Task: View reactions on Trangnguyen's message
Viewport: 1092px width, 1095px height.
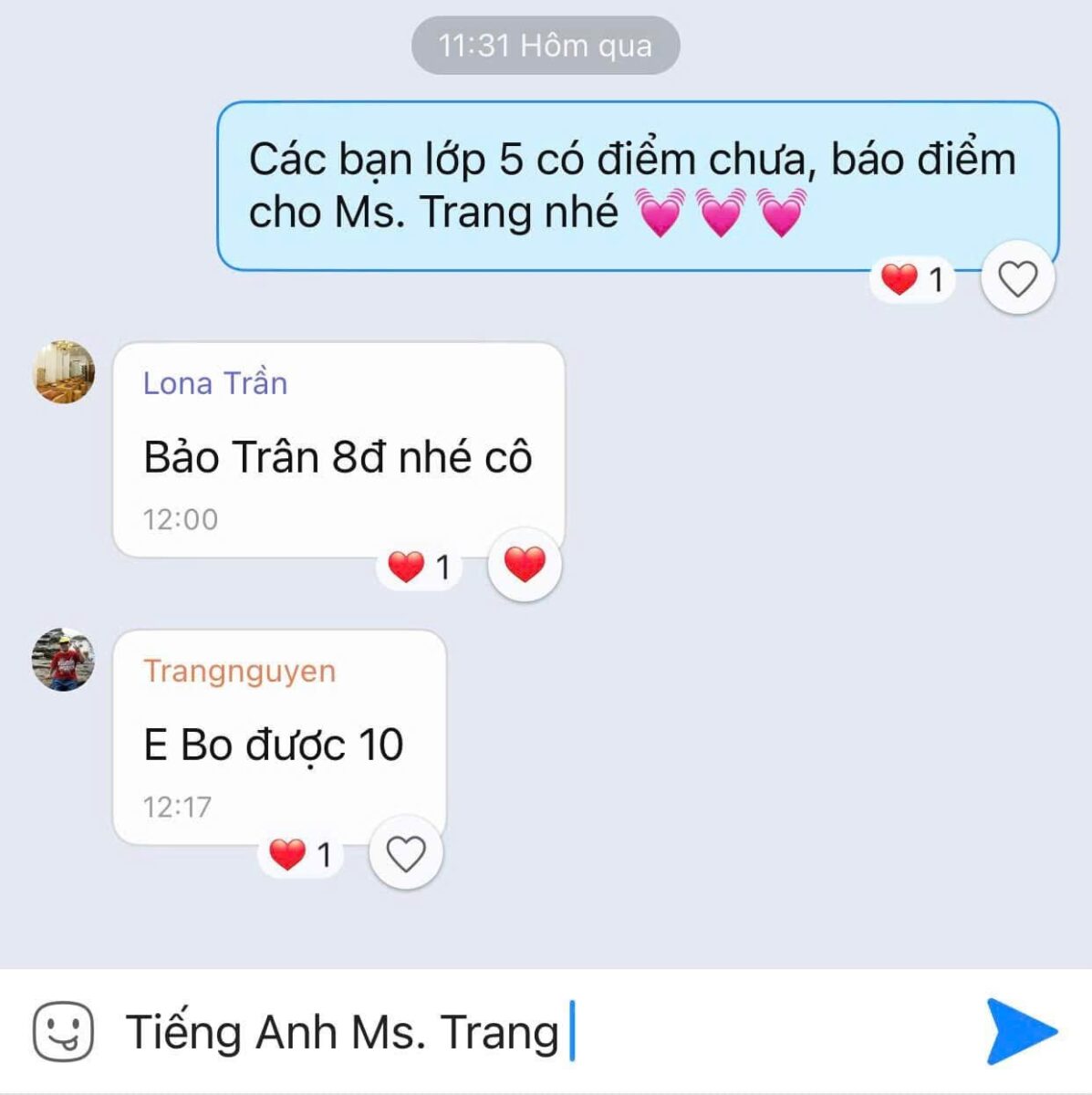Action: tap(301, 855)
